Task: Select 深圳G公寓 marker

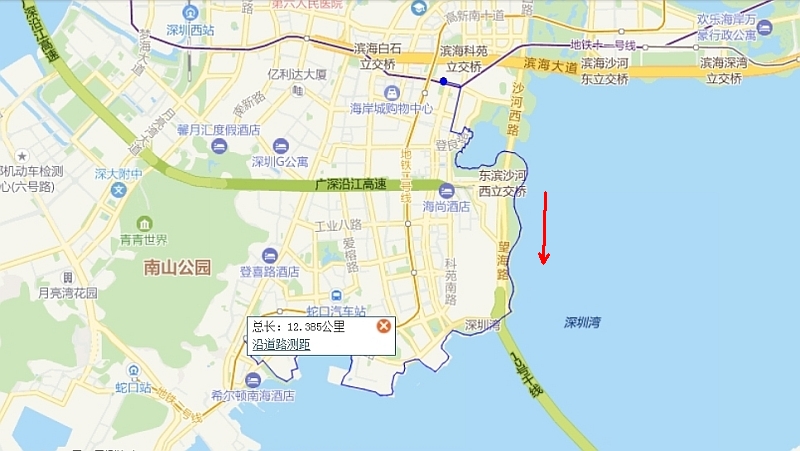Action: click(280, 145)
